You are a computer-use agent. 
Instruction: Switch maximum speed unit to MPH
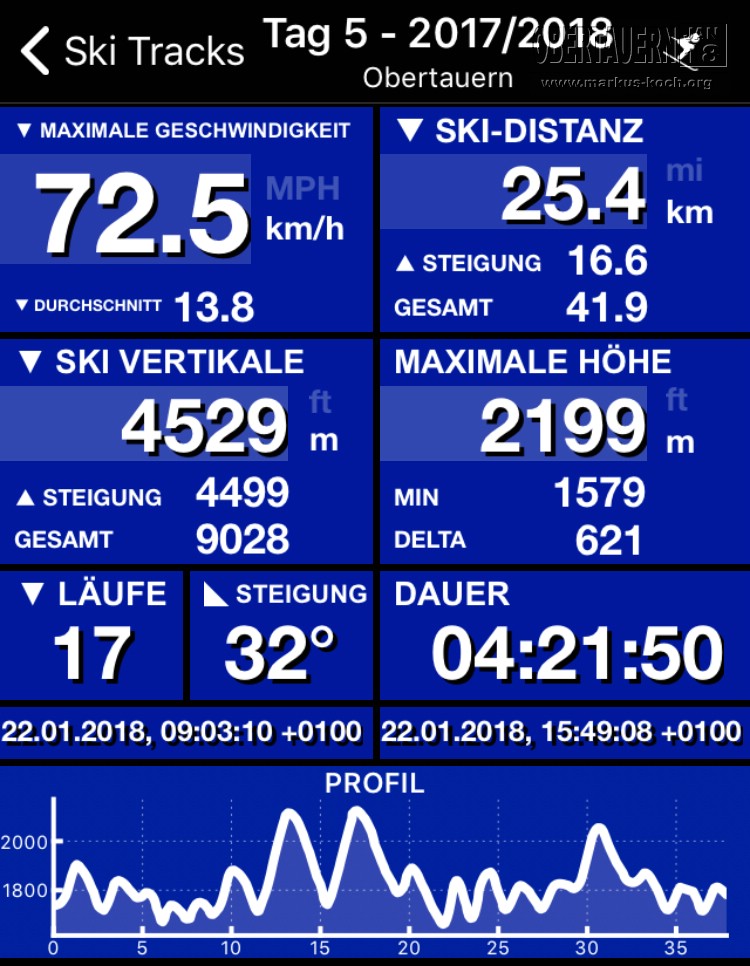[x=302, y=188]
